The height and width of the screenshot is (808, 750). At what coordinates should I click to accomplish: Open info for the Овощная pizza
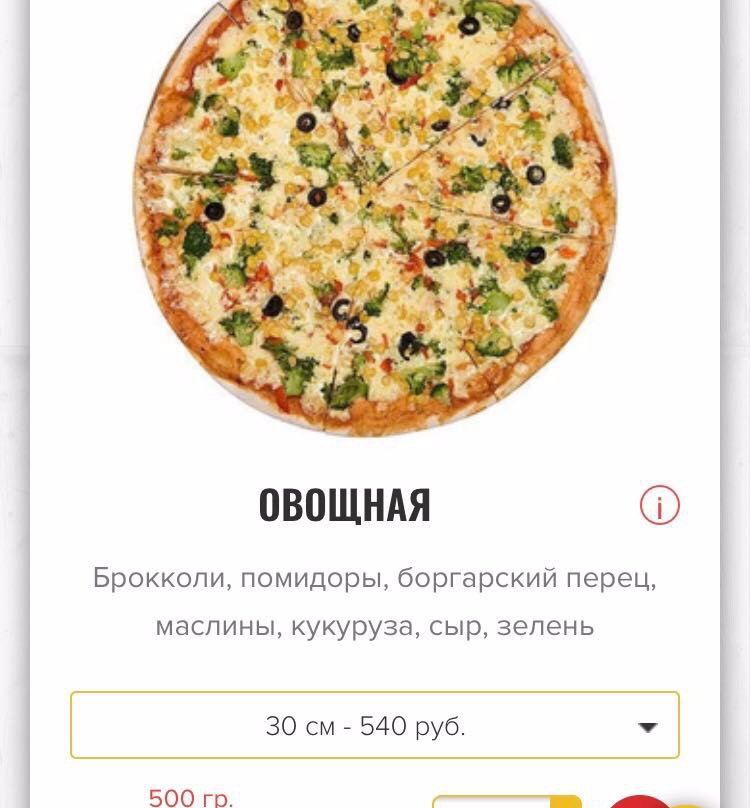pyautogui.click(x=659, y=506)
